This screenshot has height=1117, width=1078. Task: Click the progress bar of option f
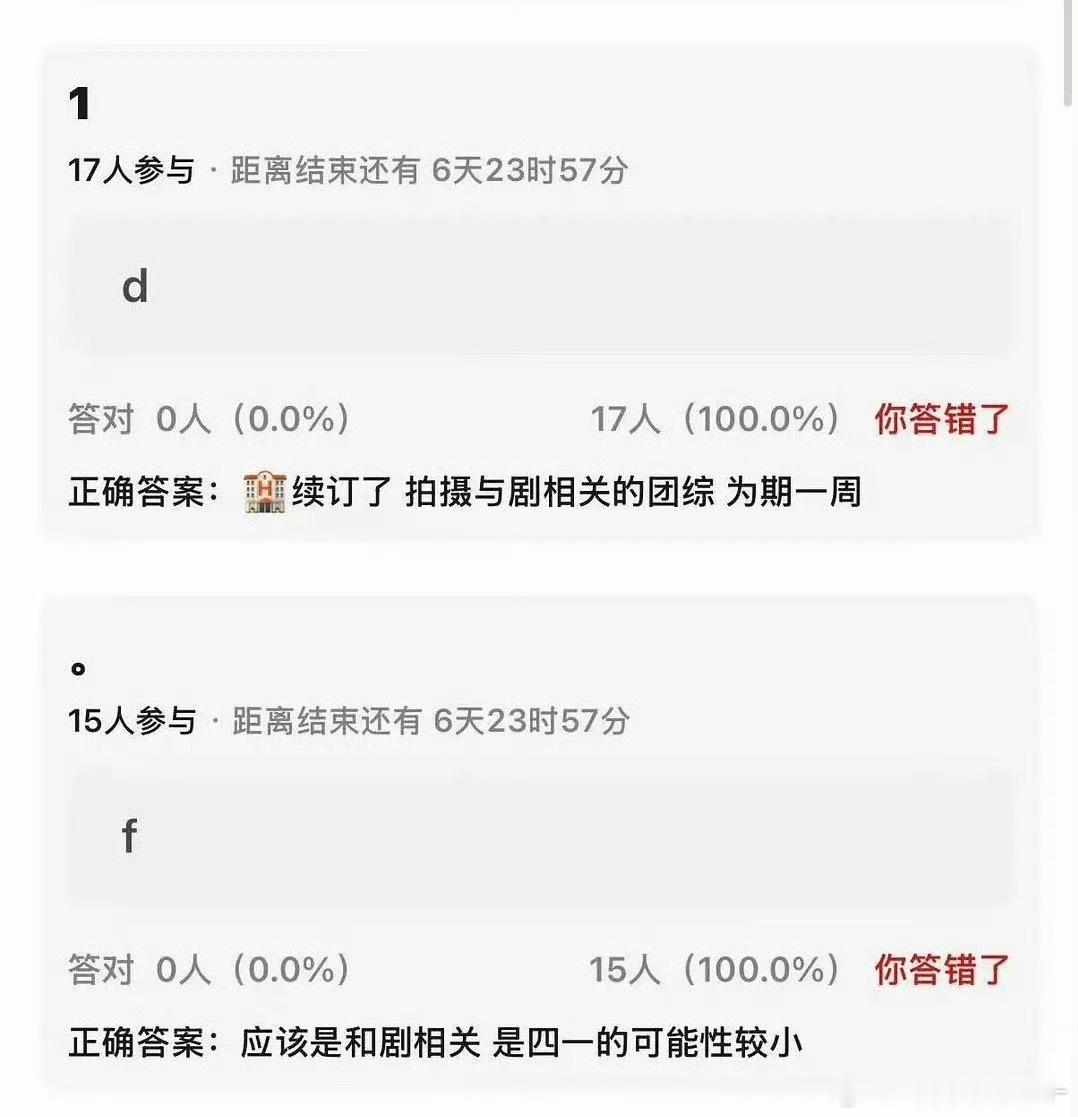[x=540, y=834]
